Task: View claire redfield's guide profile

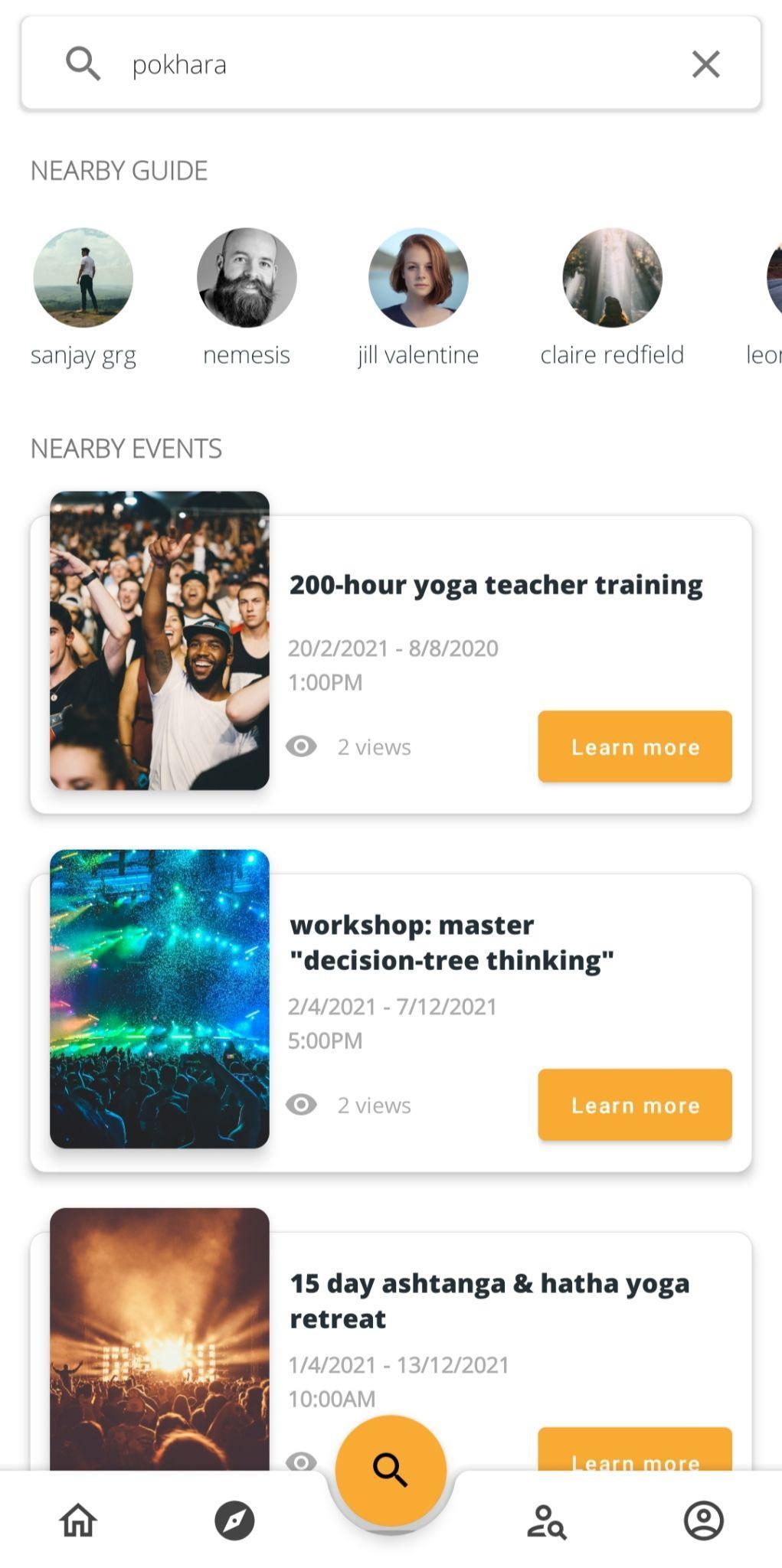Action: pyautogui.click(x=612, y=277)
